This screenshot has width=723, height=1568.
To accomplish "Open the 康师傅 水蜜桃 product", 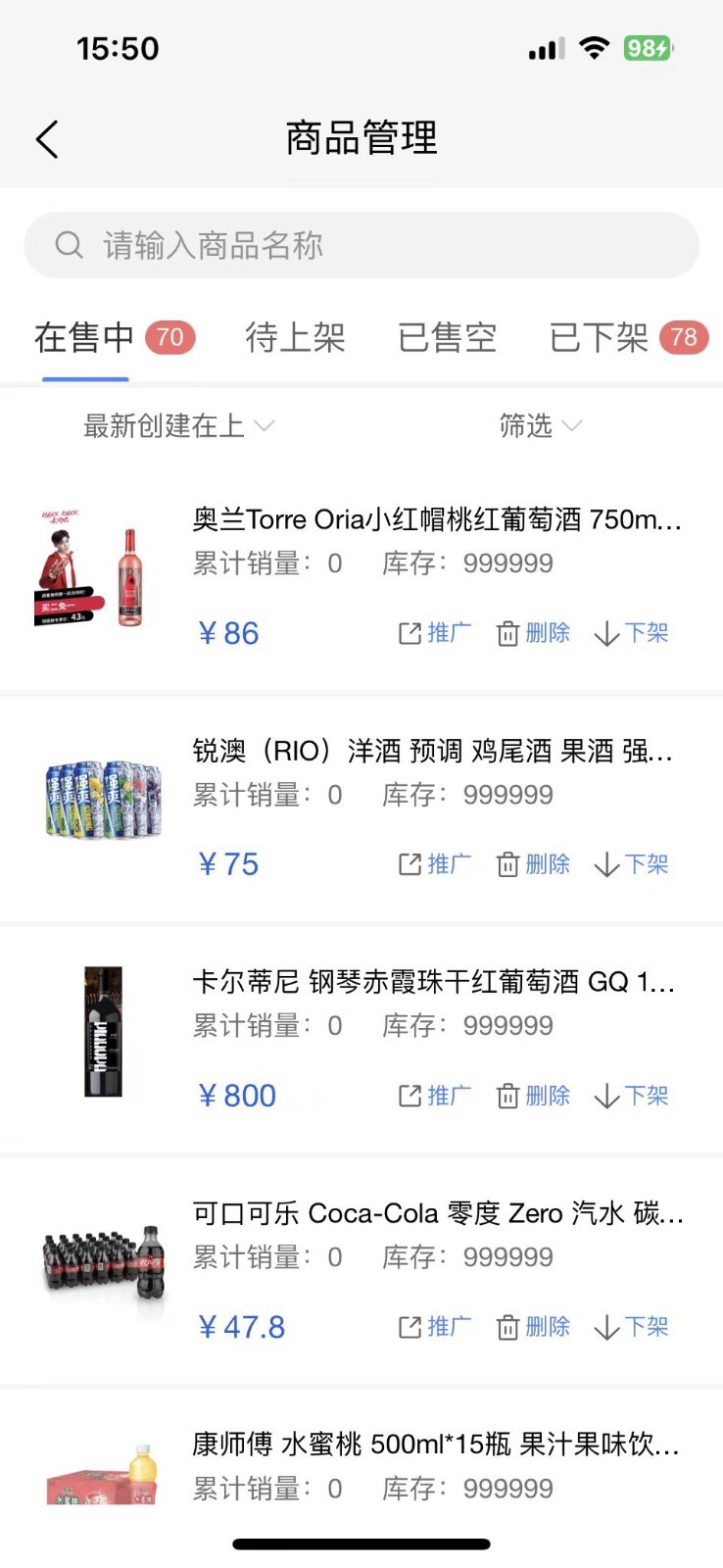I will (435, 1445).
